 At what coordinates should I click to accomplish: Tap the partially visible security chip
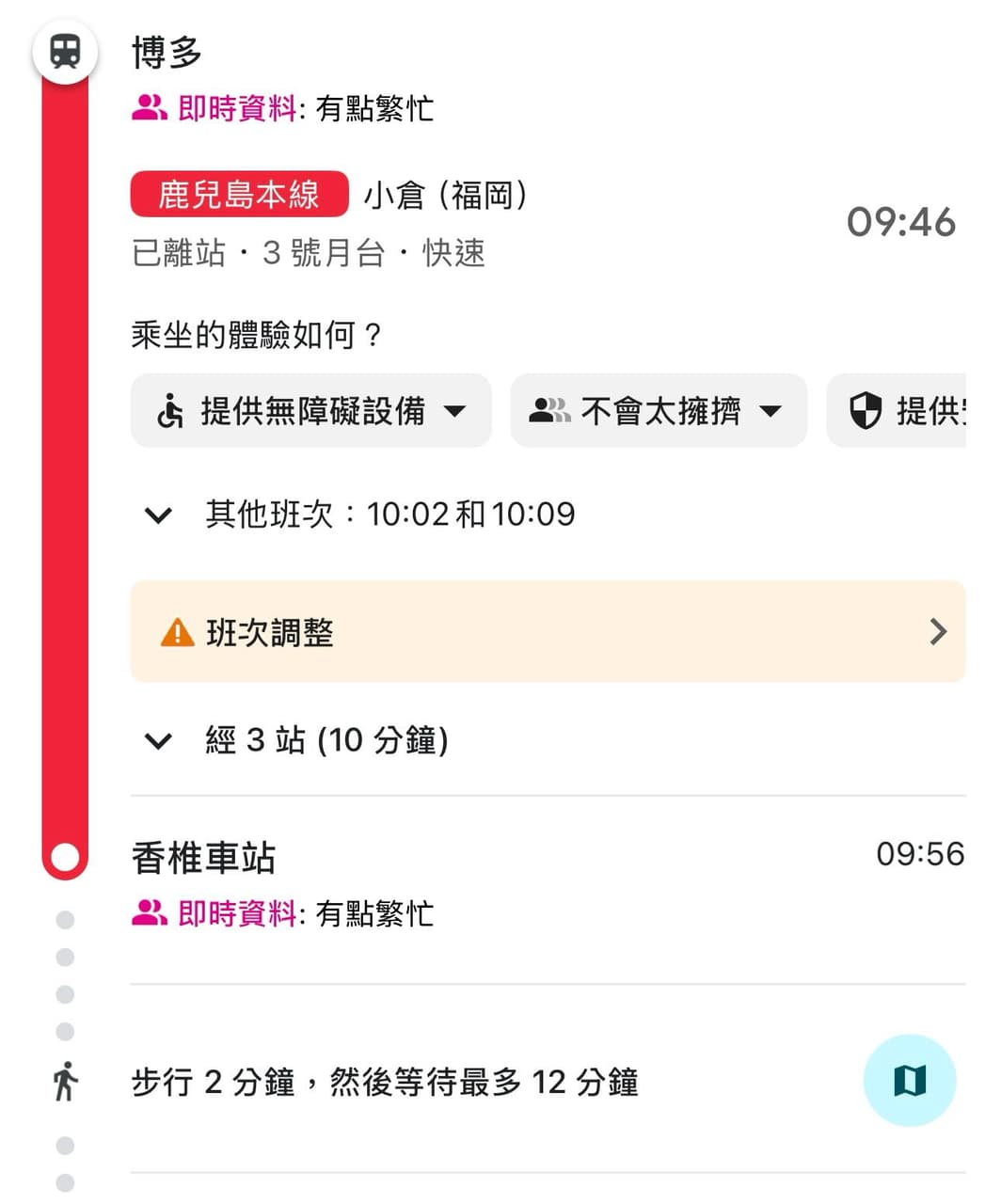(897, 410)
